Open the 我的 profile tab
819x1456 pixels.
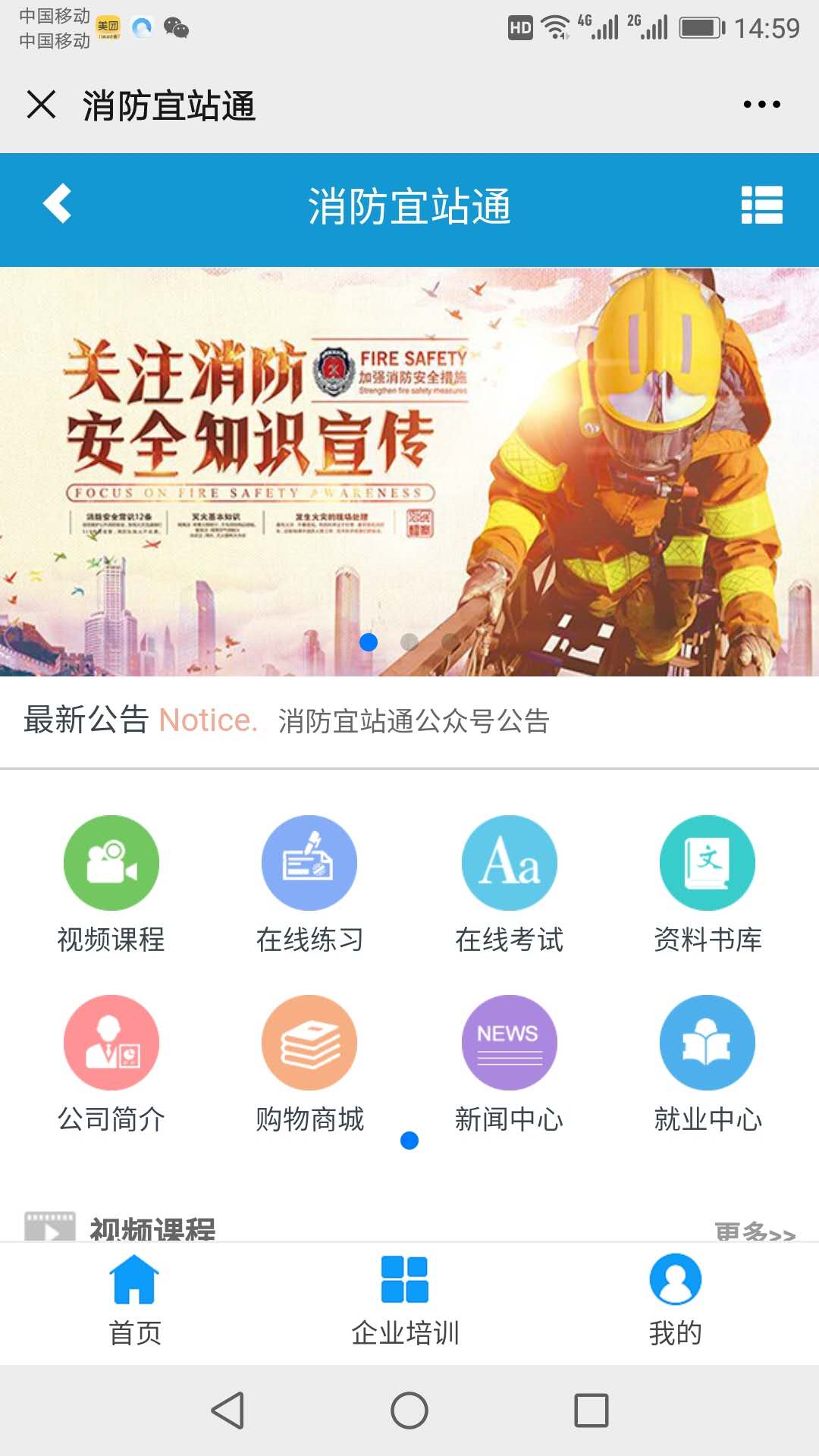click(675, 1300)
